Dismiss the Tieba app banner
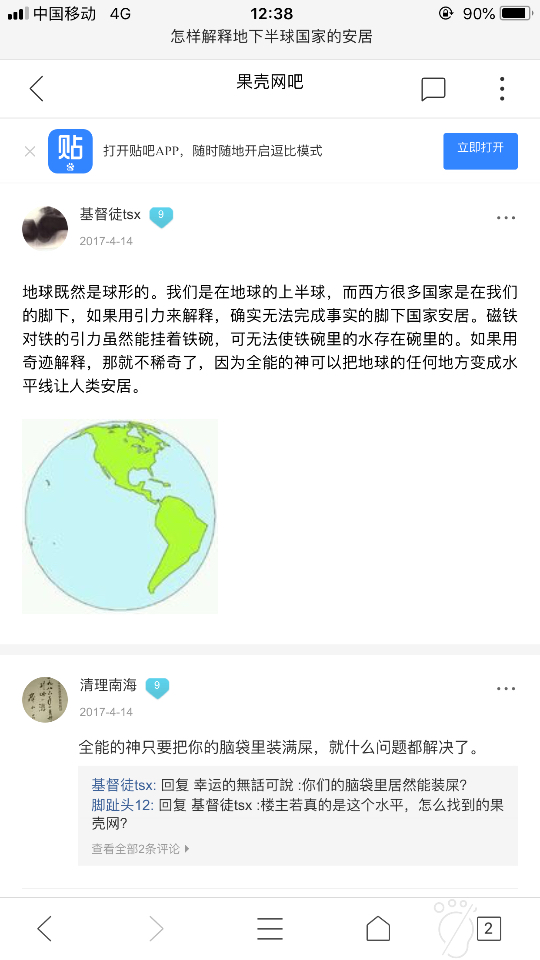 pyautogui.click(x=29, y=151)
